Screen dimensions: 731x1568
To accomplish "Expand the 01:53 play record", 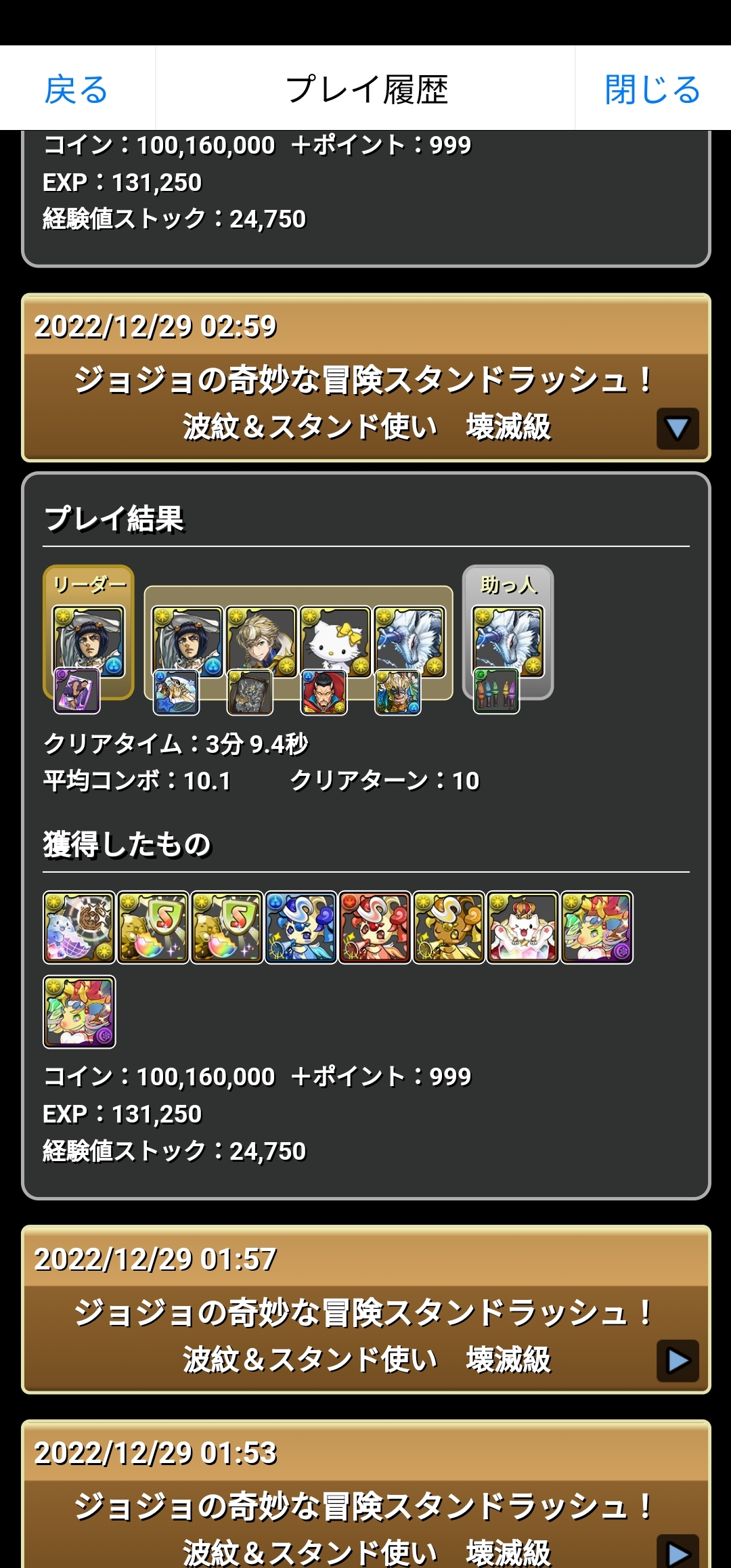I will (677, 1553).
